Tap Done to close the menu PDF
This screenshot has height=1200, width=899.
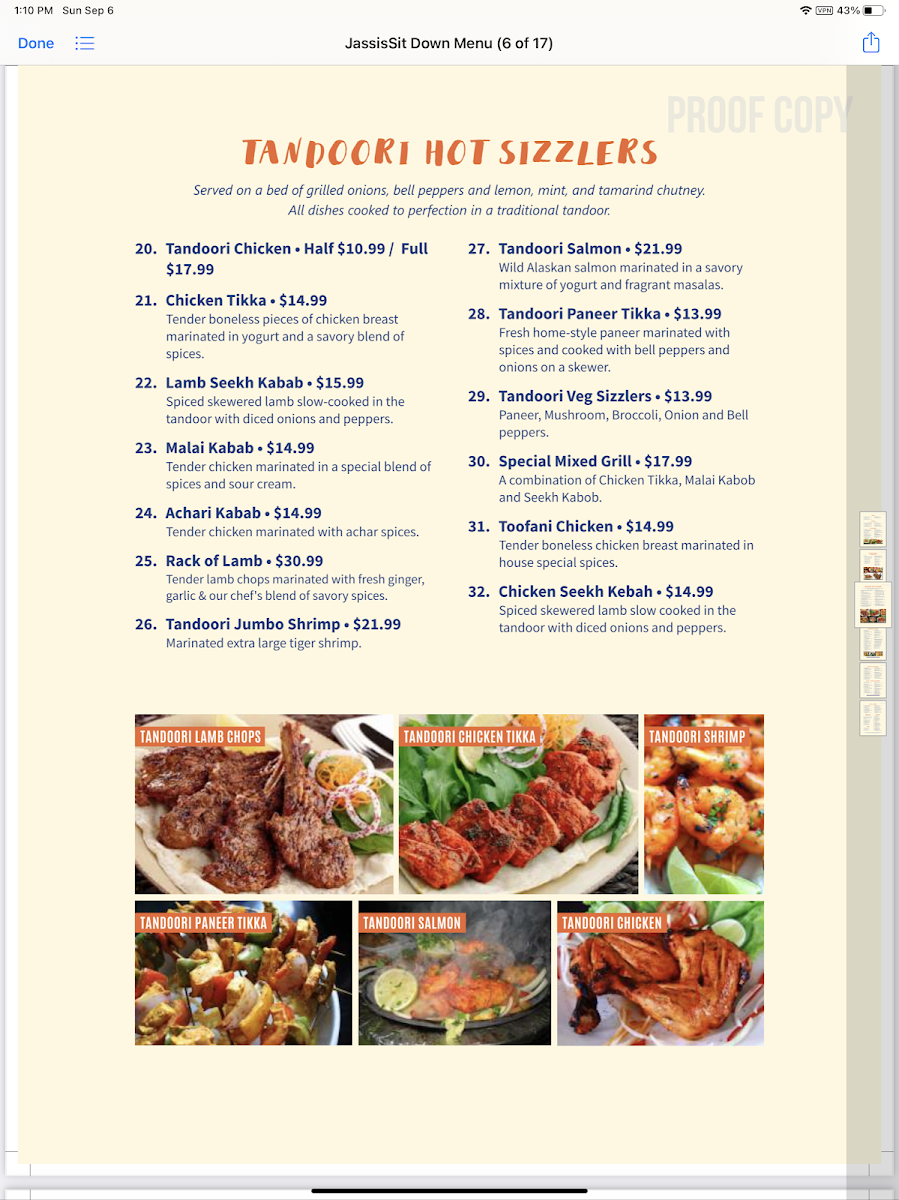[x=36, y=43]
